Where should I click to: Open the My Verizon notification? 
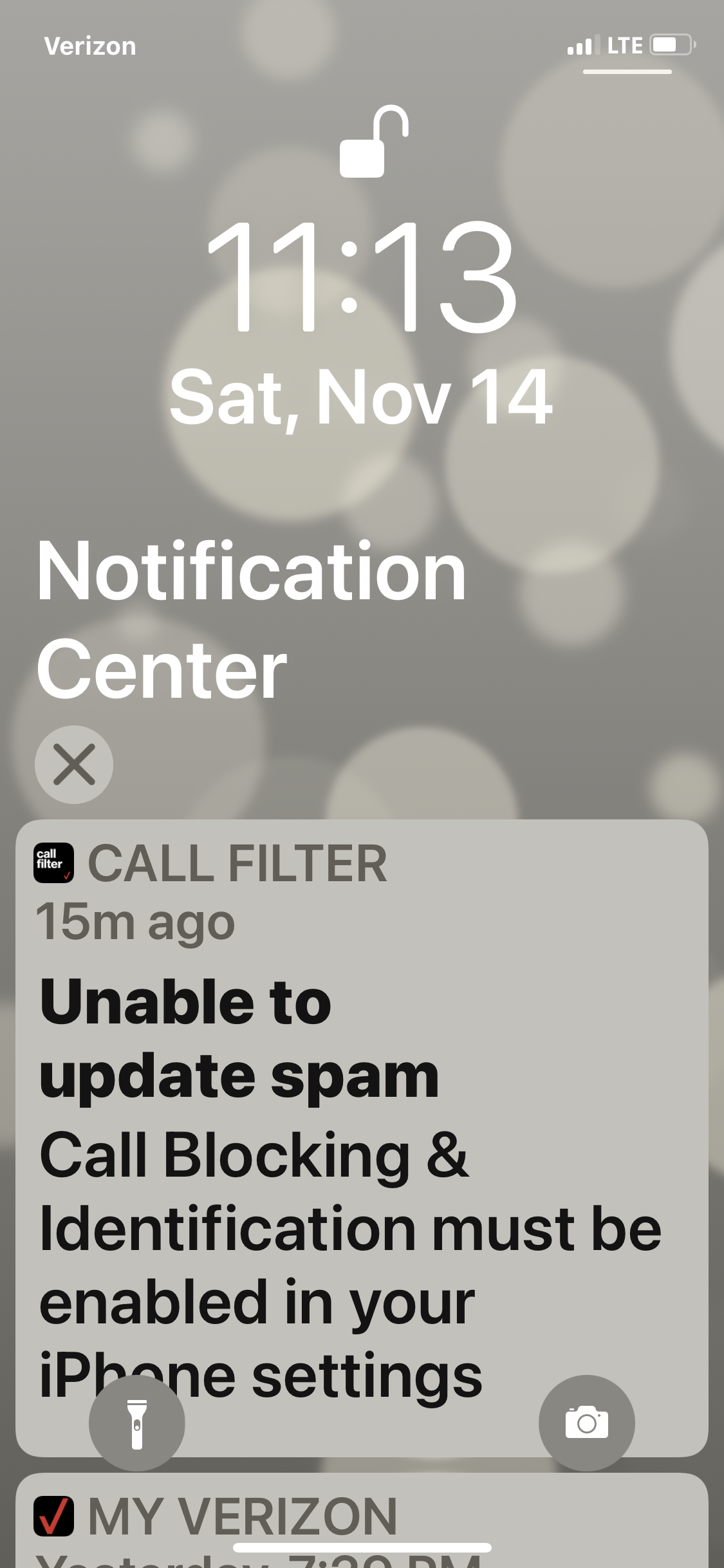pos(362,1520)
